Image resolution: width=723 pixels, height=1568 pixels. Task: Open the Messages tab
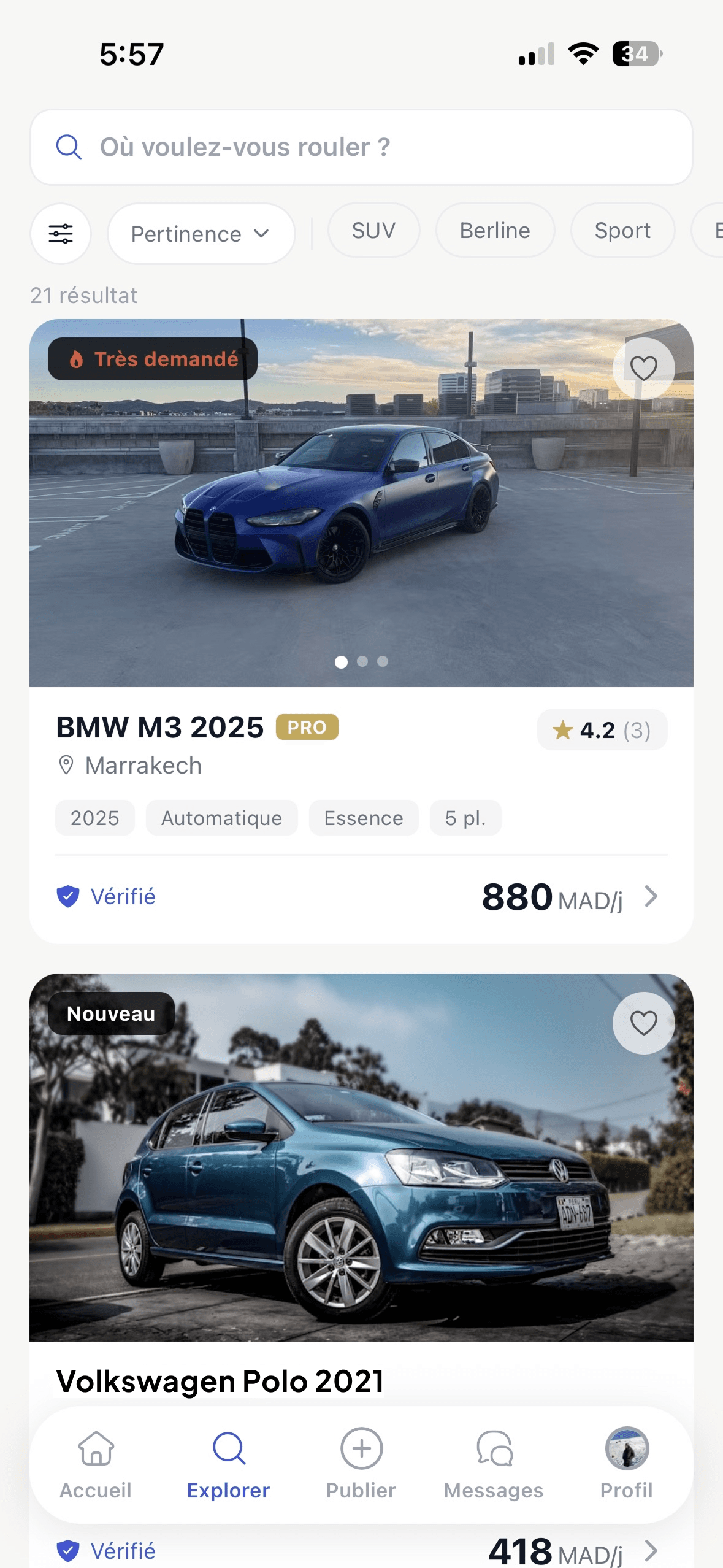pos(494,1464)
